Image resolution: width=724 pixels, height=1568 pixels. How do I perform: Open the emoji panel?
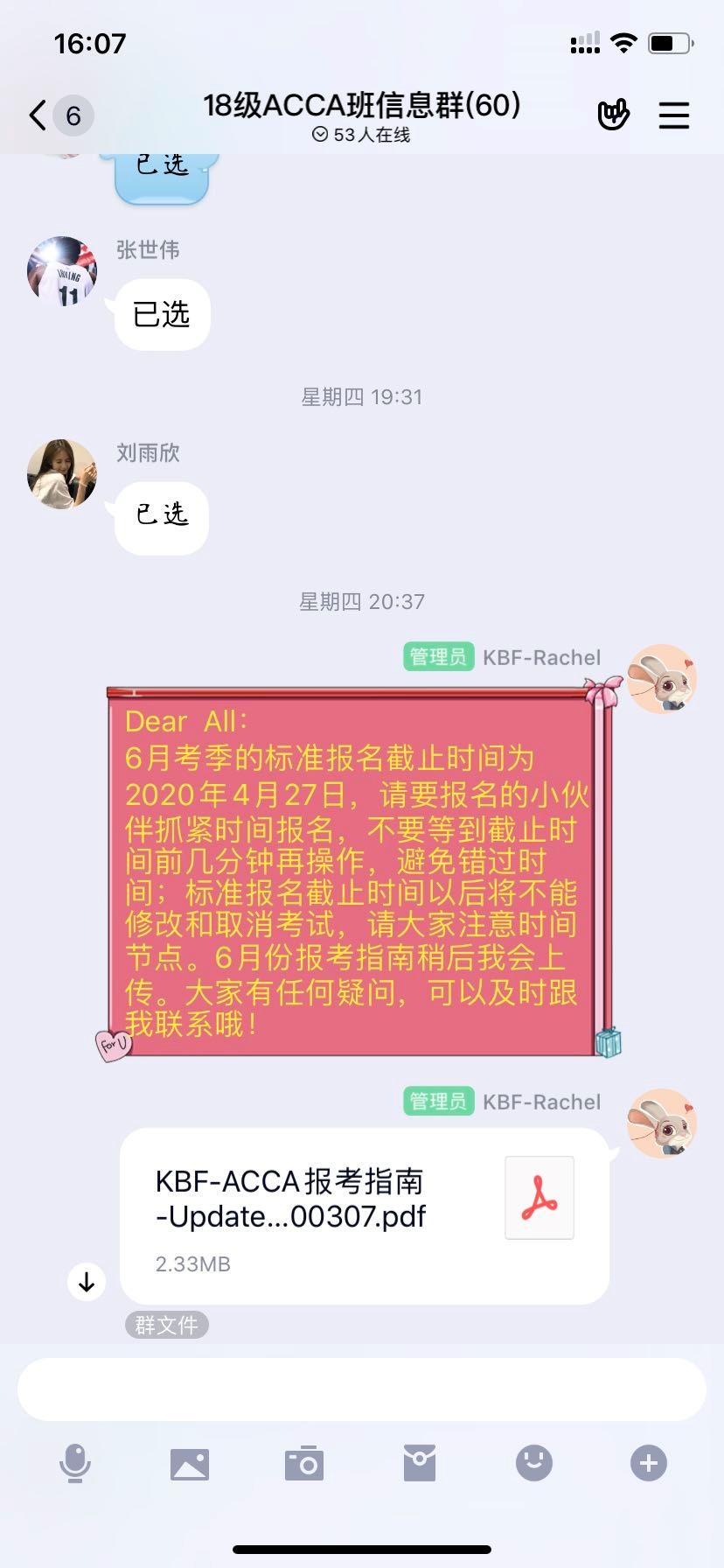tap(533, 1463)
